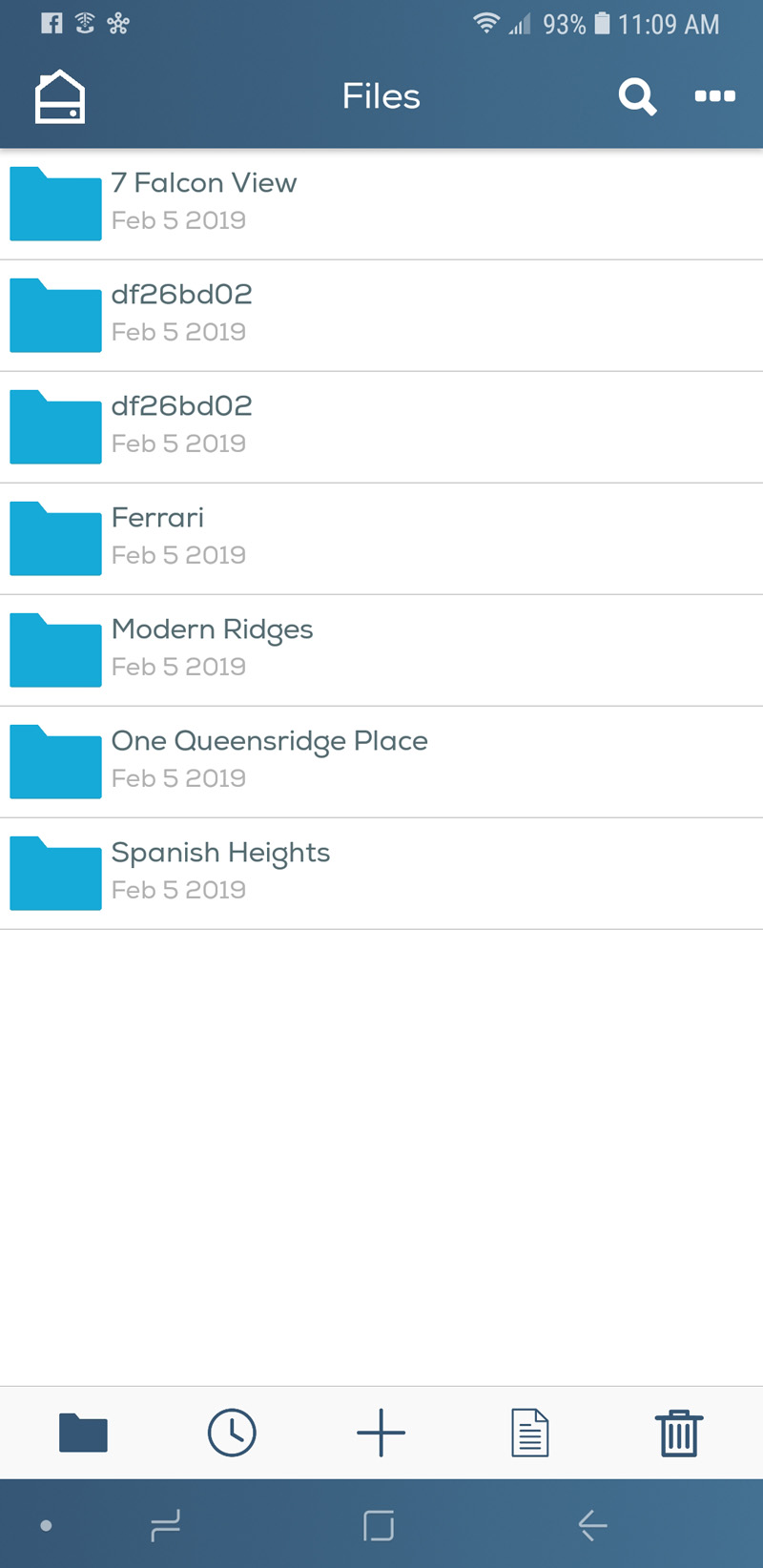
Task: Open the three-dot overflow menu
Action: tap(714, 96)
